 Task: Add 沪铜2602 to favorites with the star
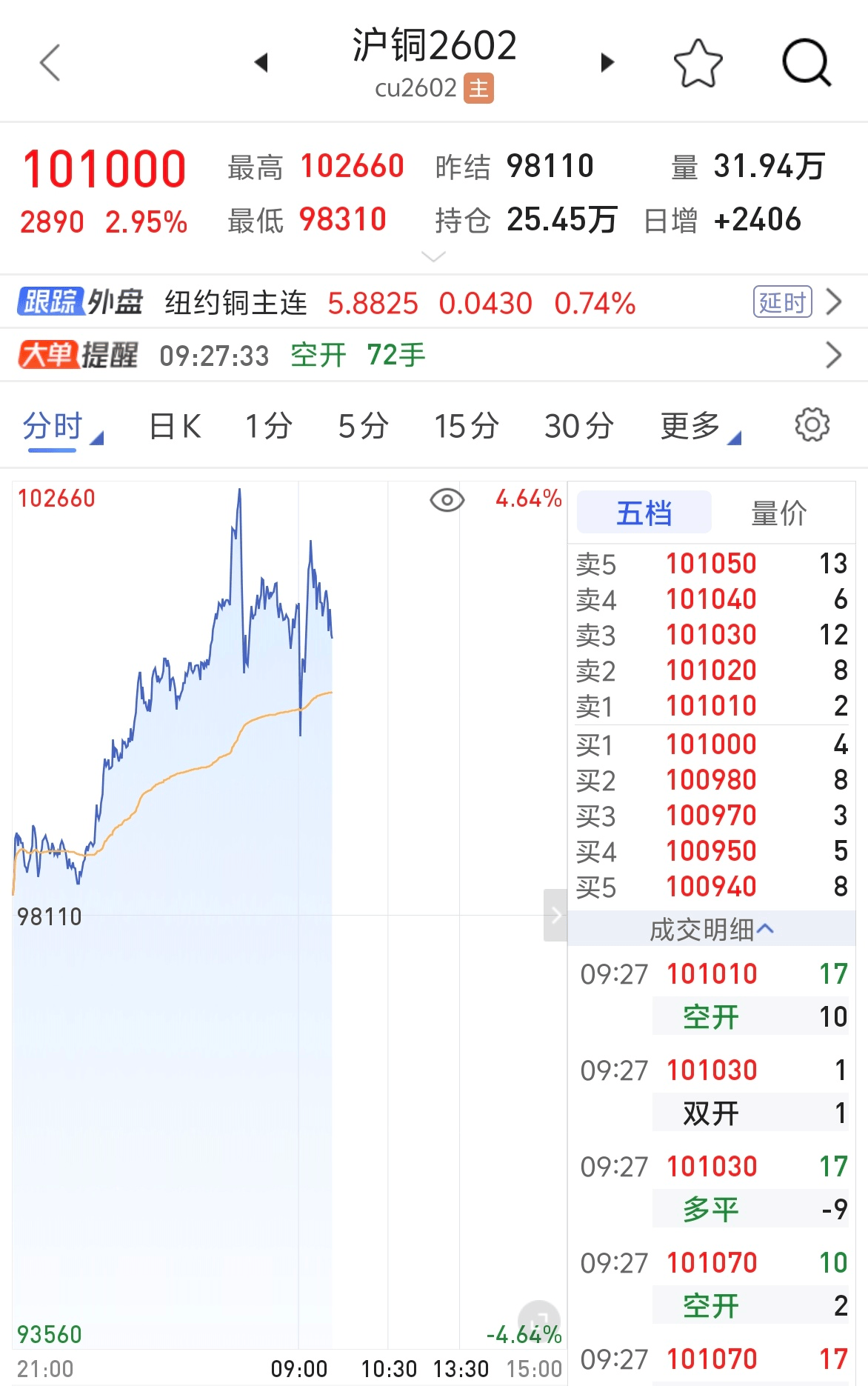click(698, 64)
